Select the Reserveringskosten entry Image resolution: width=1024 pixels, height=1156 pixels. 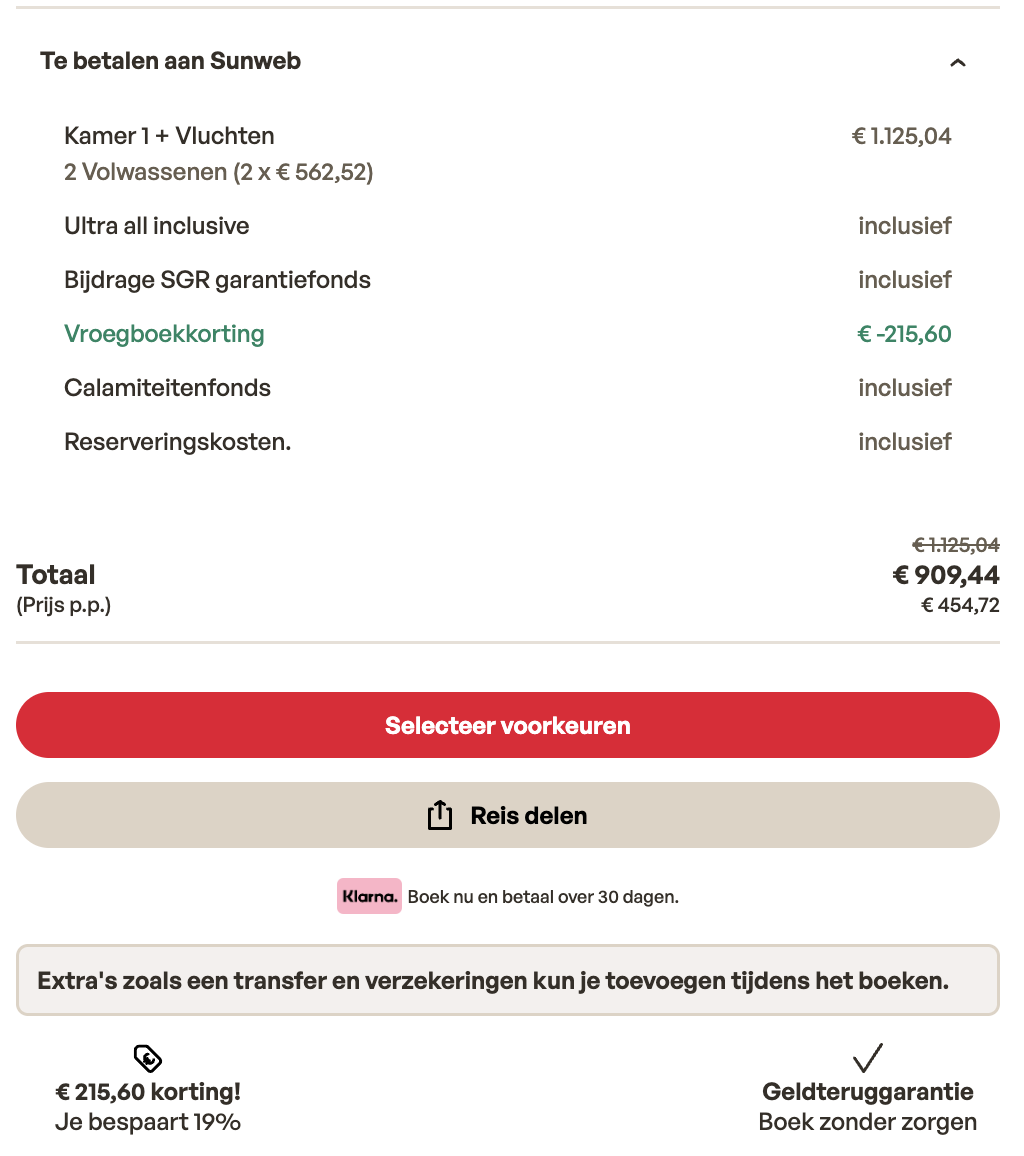pos(177,441)
